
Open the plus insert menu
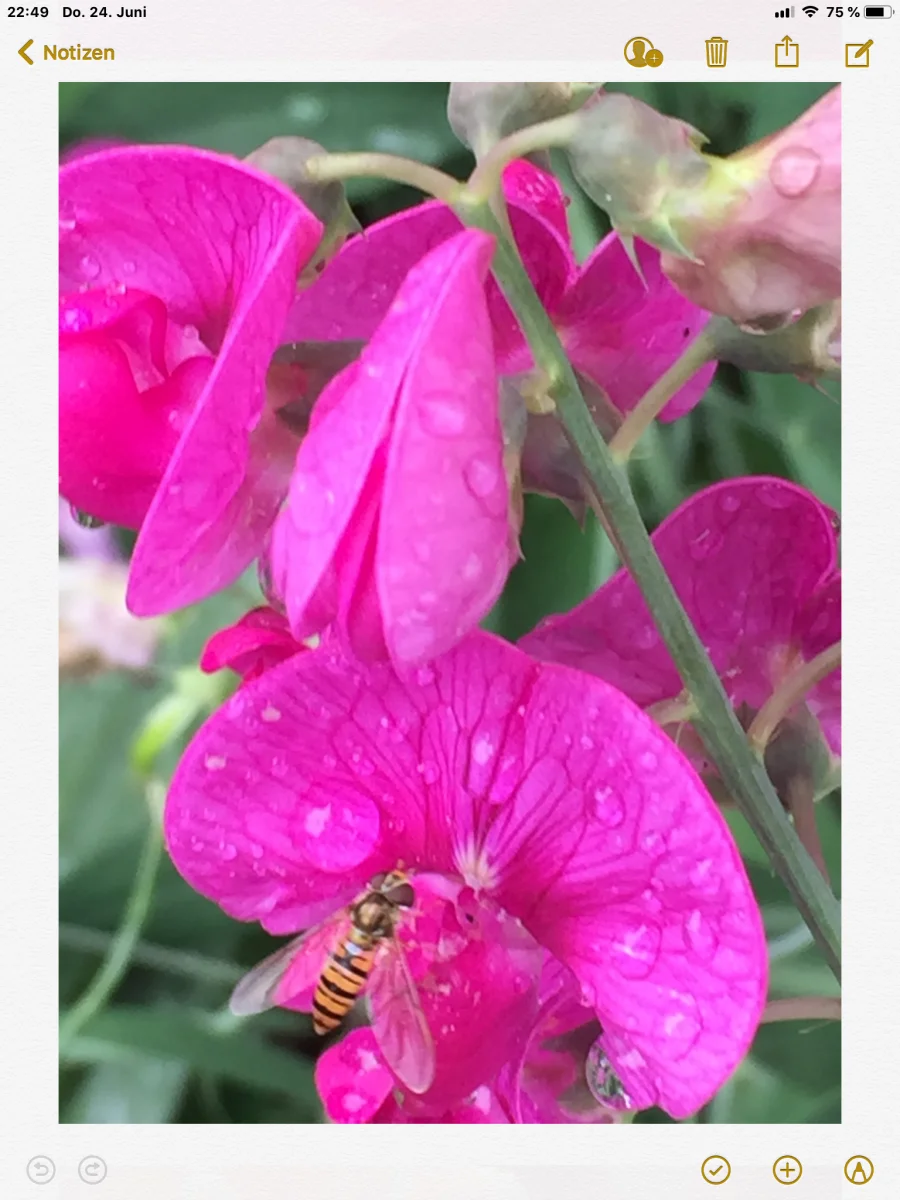point(787,1170)
